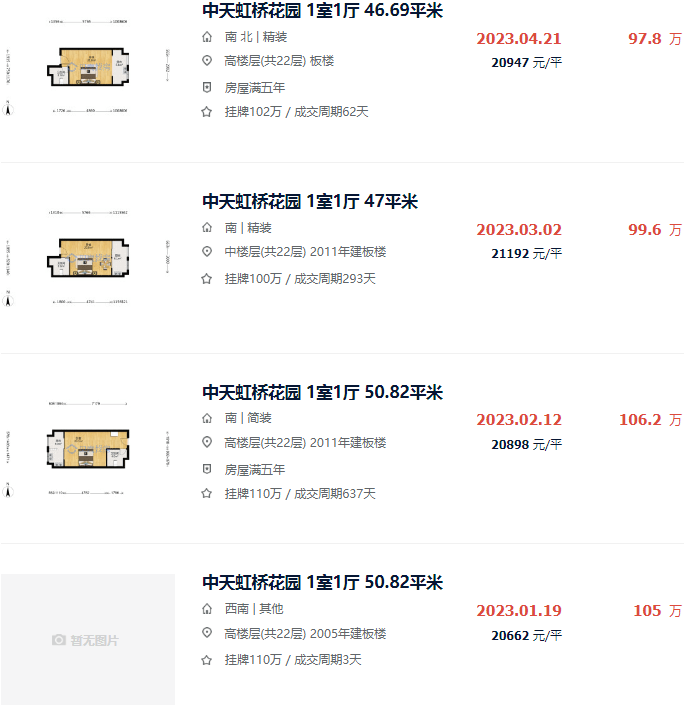Open the 46.69平米 listing title
Screen dimensions: 698x708
click(x=322, y=11)
